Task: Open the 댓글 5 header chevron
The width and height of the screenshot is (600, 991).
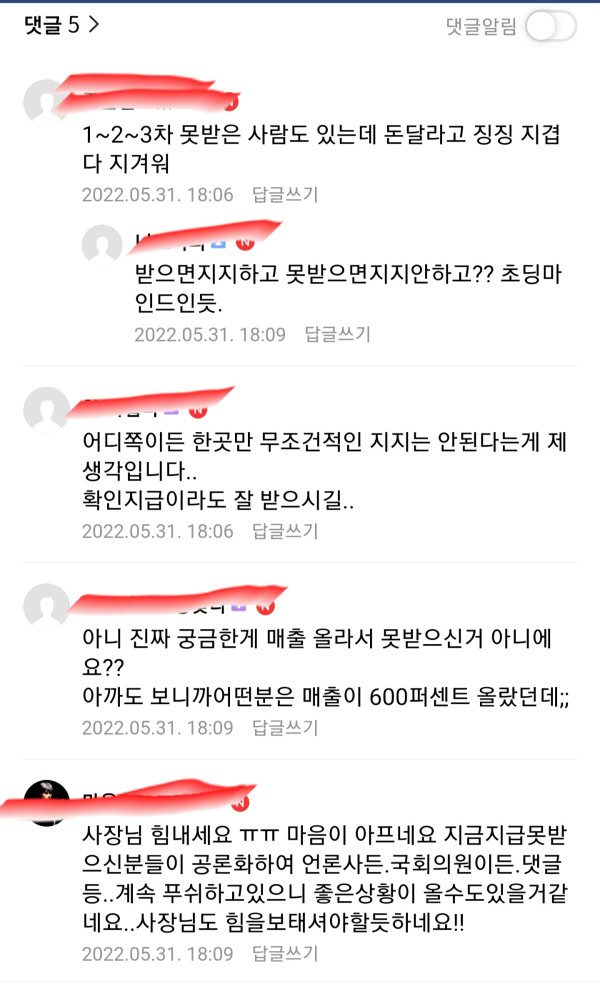Action: (94, 25)
